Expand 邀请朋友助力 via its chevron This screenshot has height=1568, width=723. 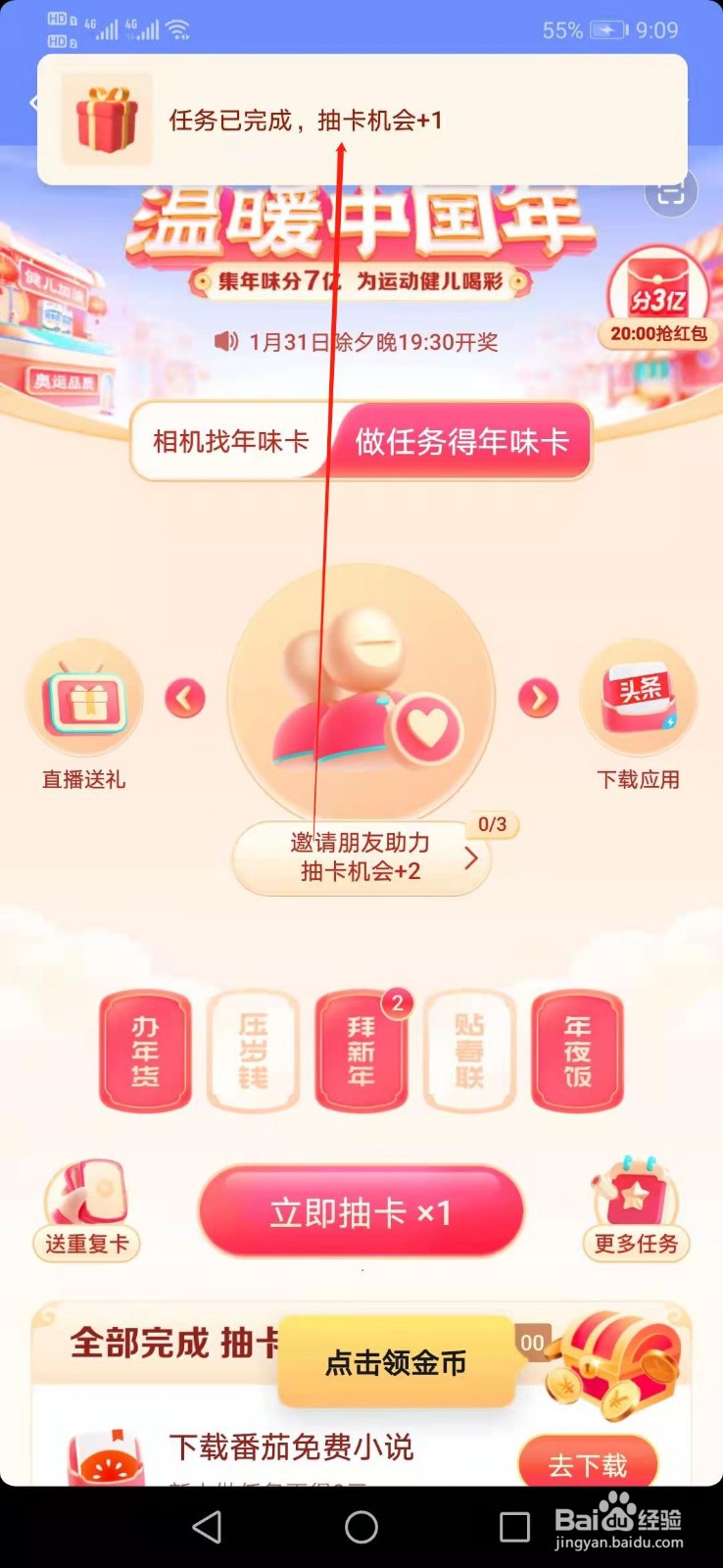coord(471,857)
